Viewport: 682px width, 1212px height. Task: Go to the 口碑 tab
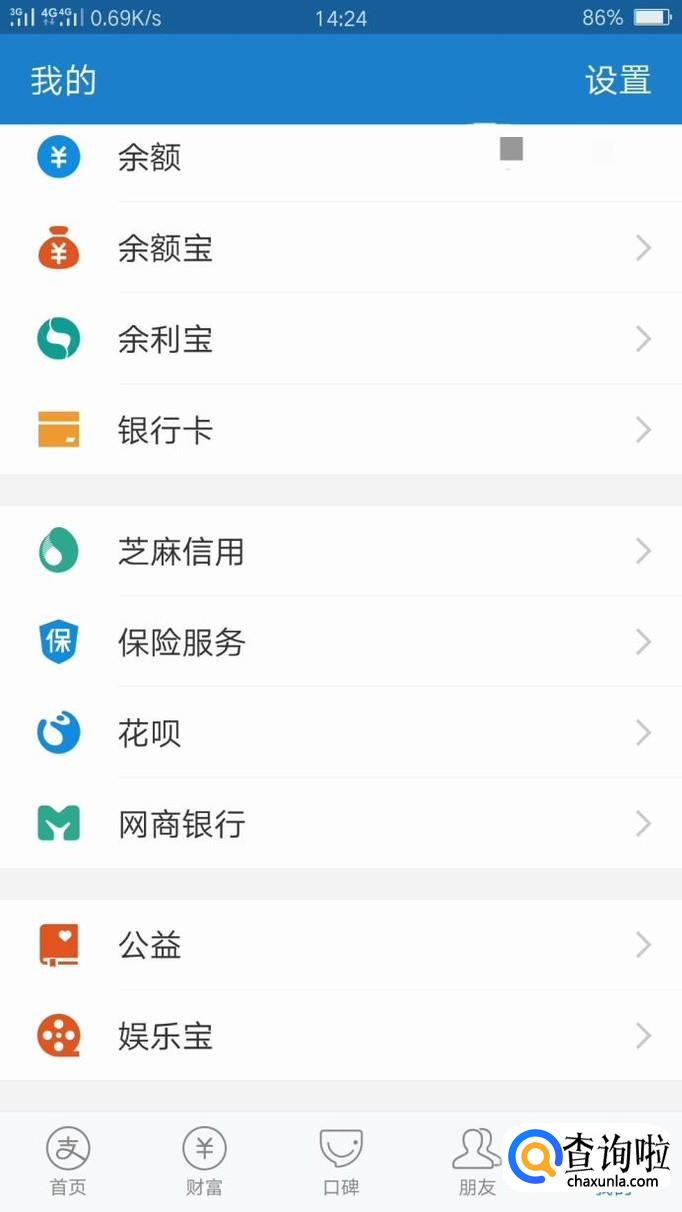(340, 1162)
